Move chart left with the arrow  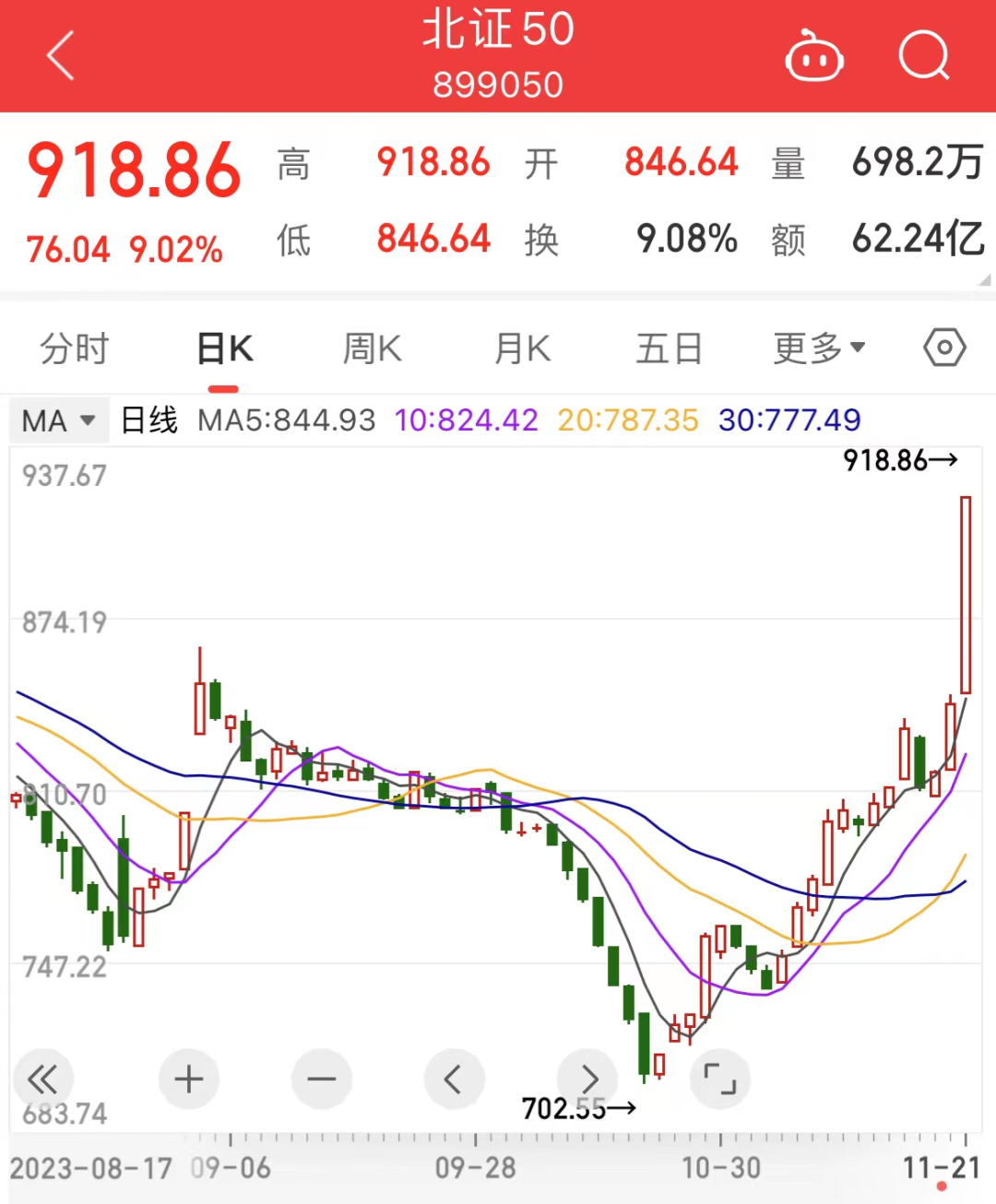pos(453,1079)
